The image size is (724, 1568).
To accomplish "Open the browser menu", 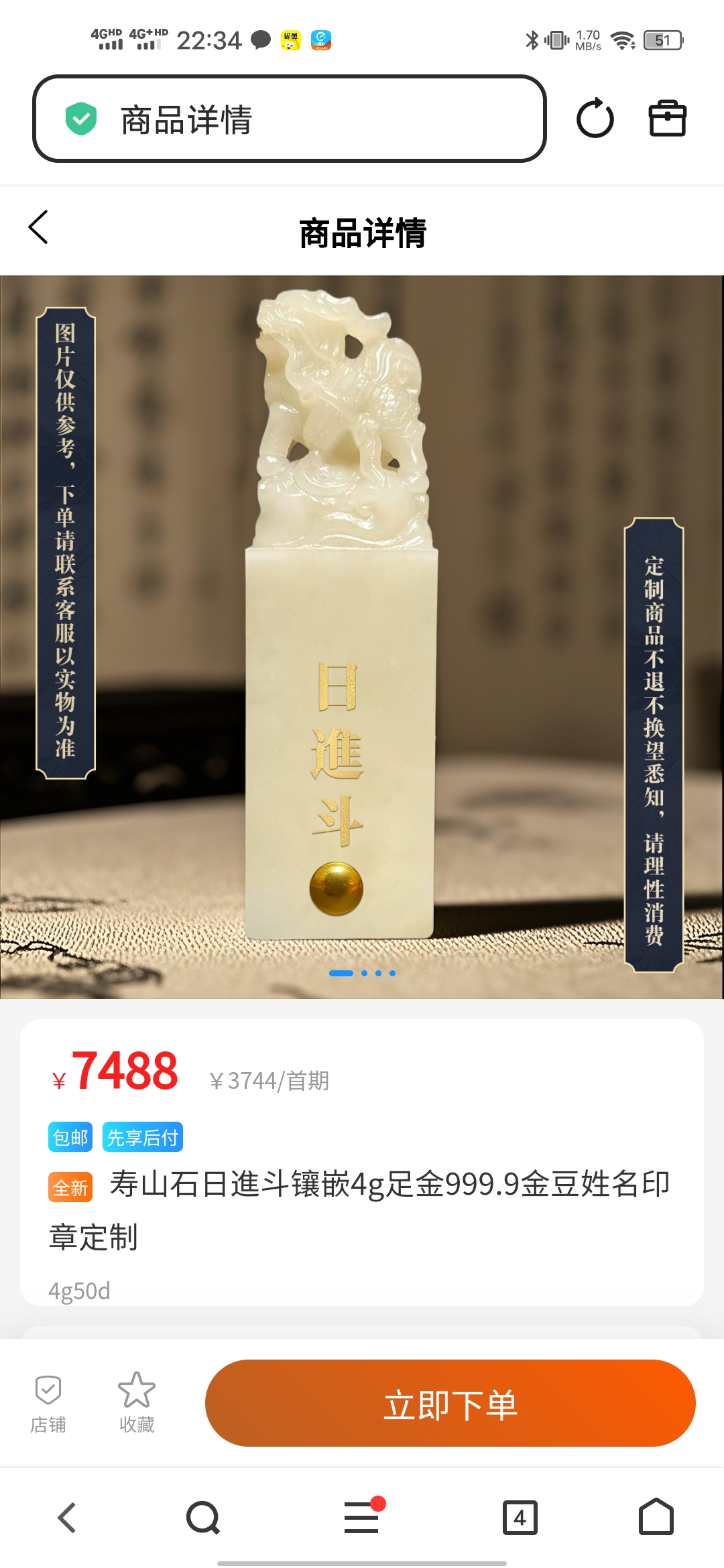I will pyautogui.click(x=362, y=1518).
